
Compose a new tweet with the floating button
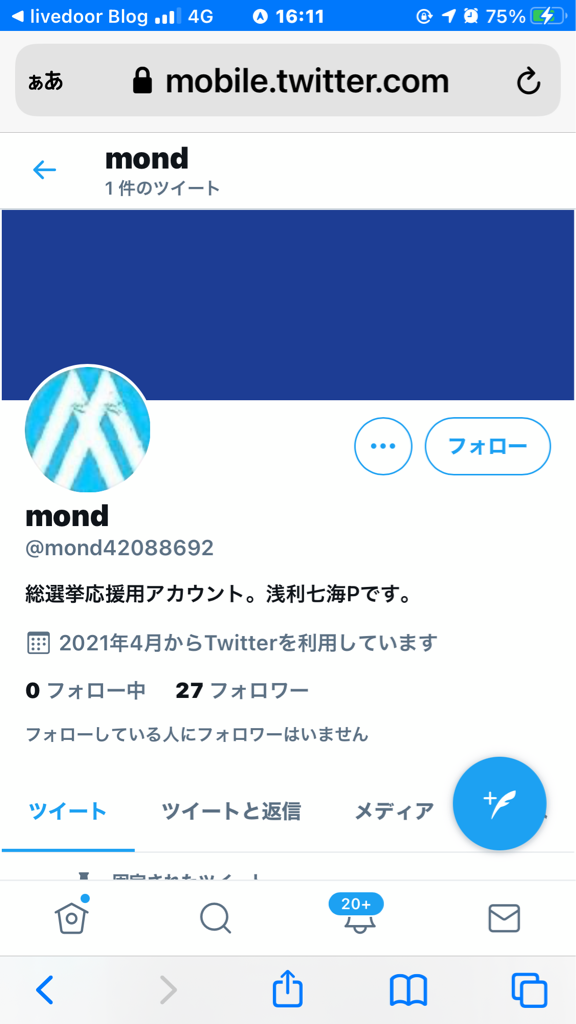[500, 803]
